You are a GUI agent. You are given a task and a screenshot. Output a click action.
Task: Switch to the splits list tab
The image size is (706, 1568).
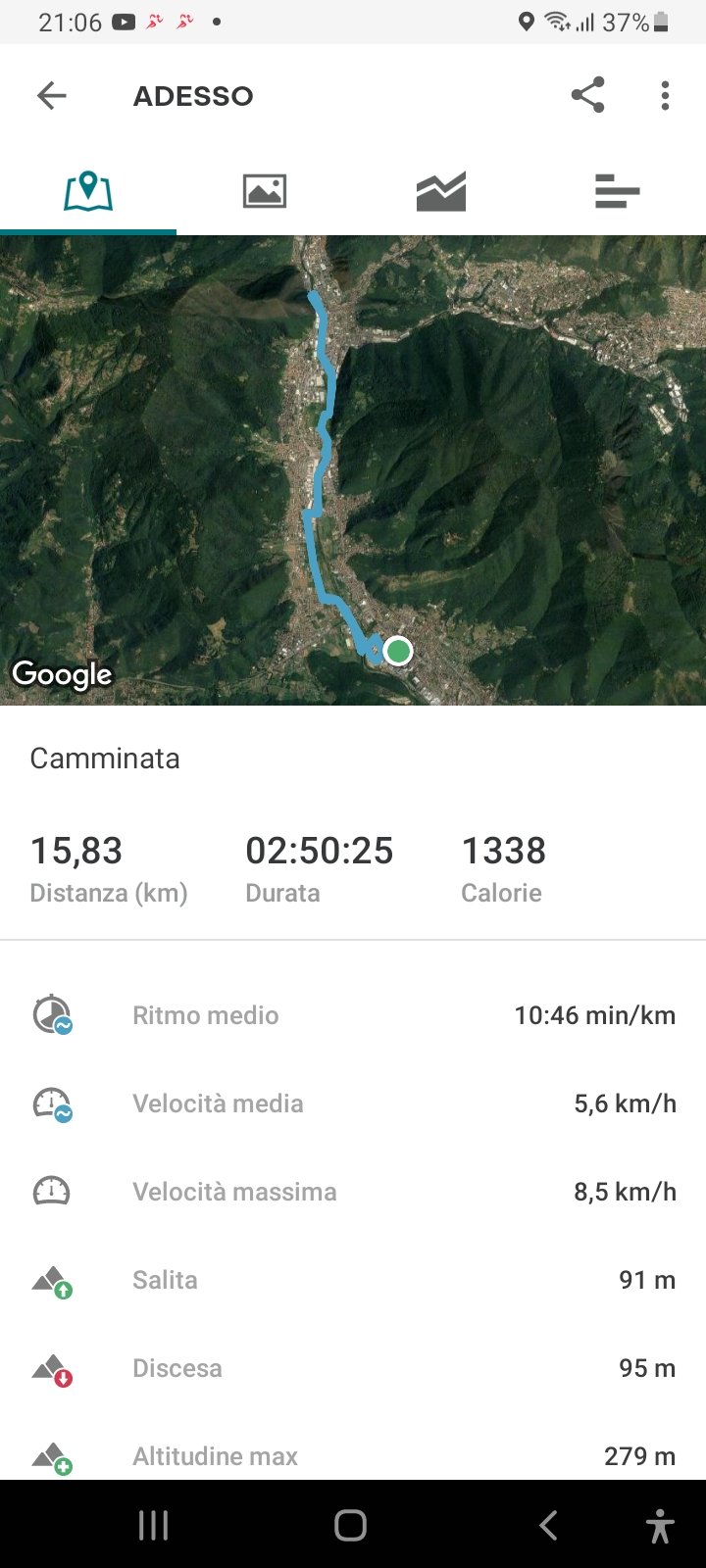point(618,191)
